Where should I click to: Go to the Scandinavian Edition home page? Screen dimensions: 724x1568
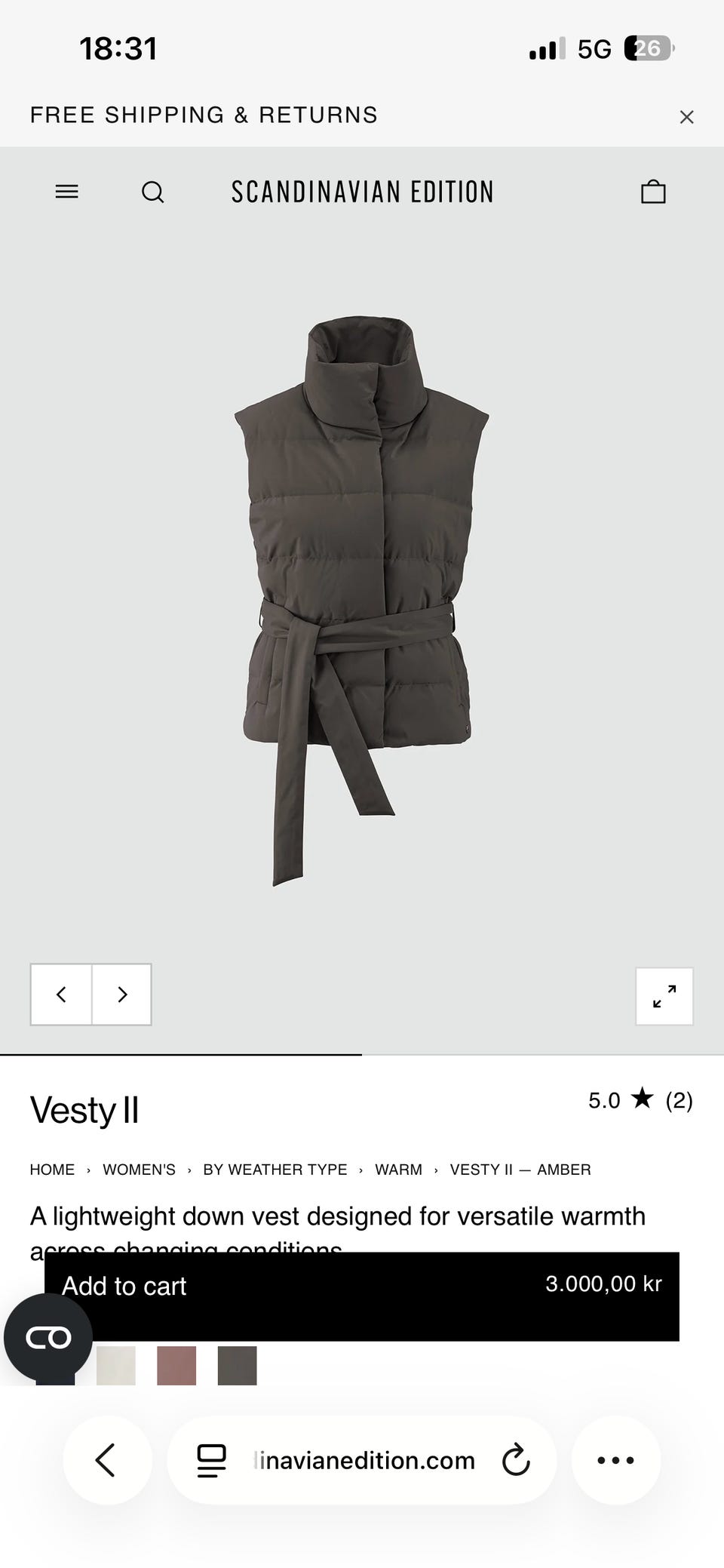coord(362,192)
